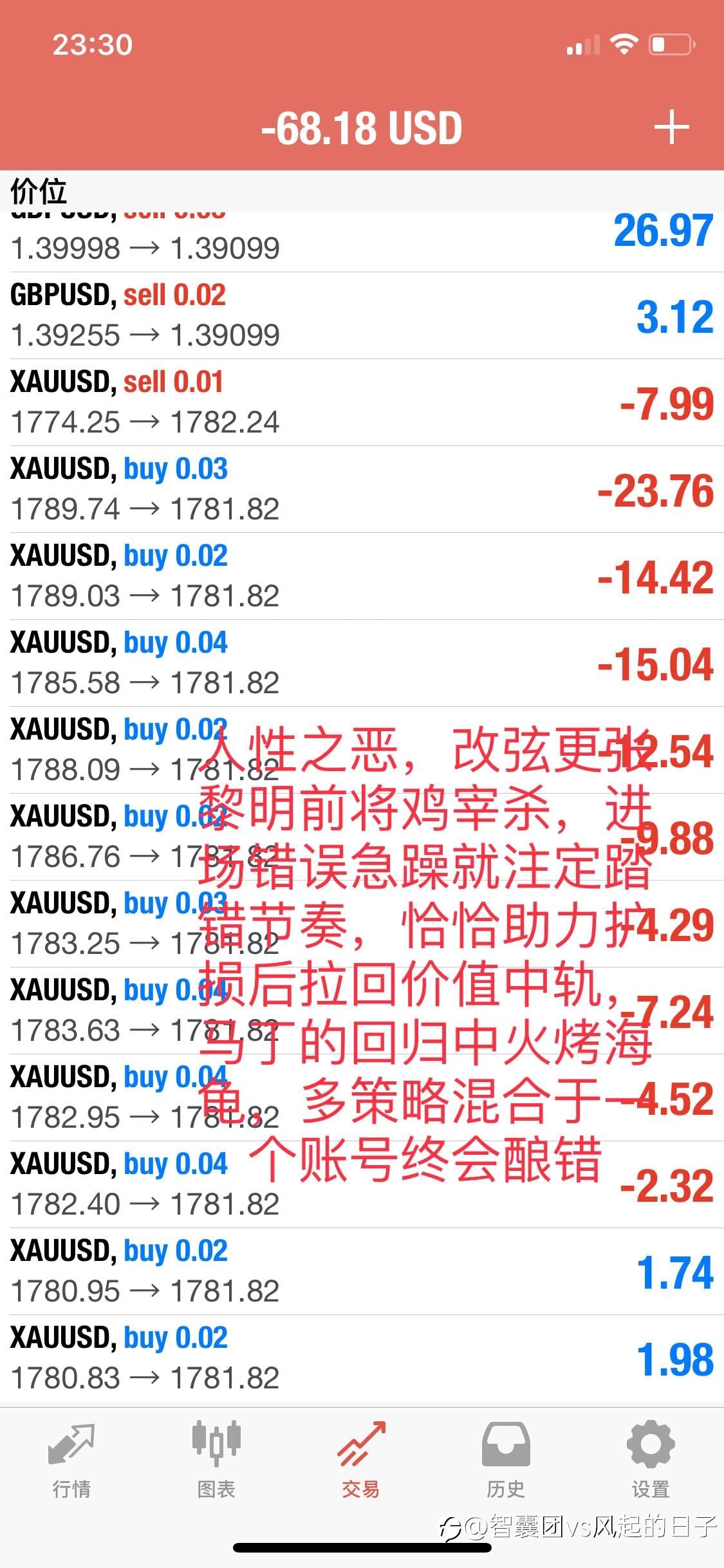The image size is (724, 1568).
Task: Tap XAUUSD buy 0.04 position at 1782.40
Action: tap(362, 1184)
